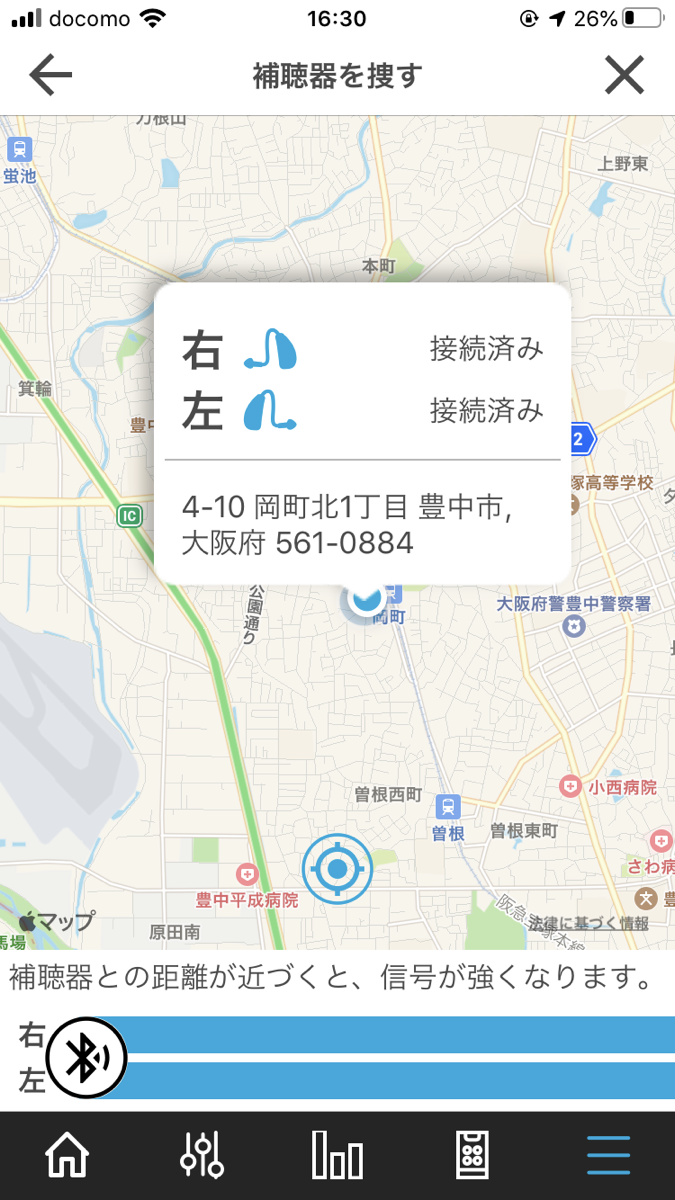675x1200 pixels.
Task: Open the sound adjustment sliders tab
Action: point(201,1155)
